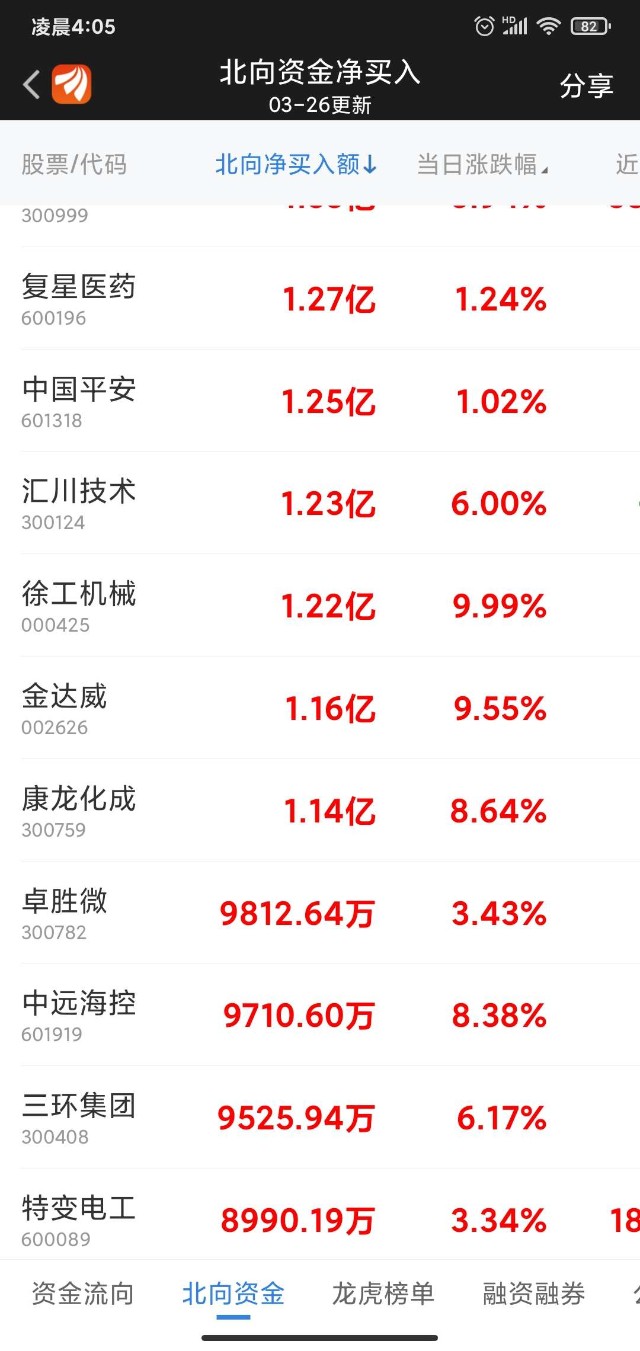Screen dimensions: 640x1351
Task: Sort by 当日涨跌幅 column
Action: [482, 165]
